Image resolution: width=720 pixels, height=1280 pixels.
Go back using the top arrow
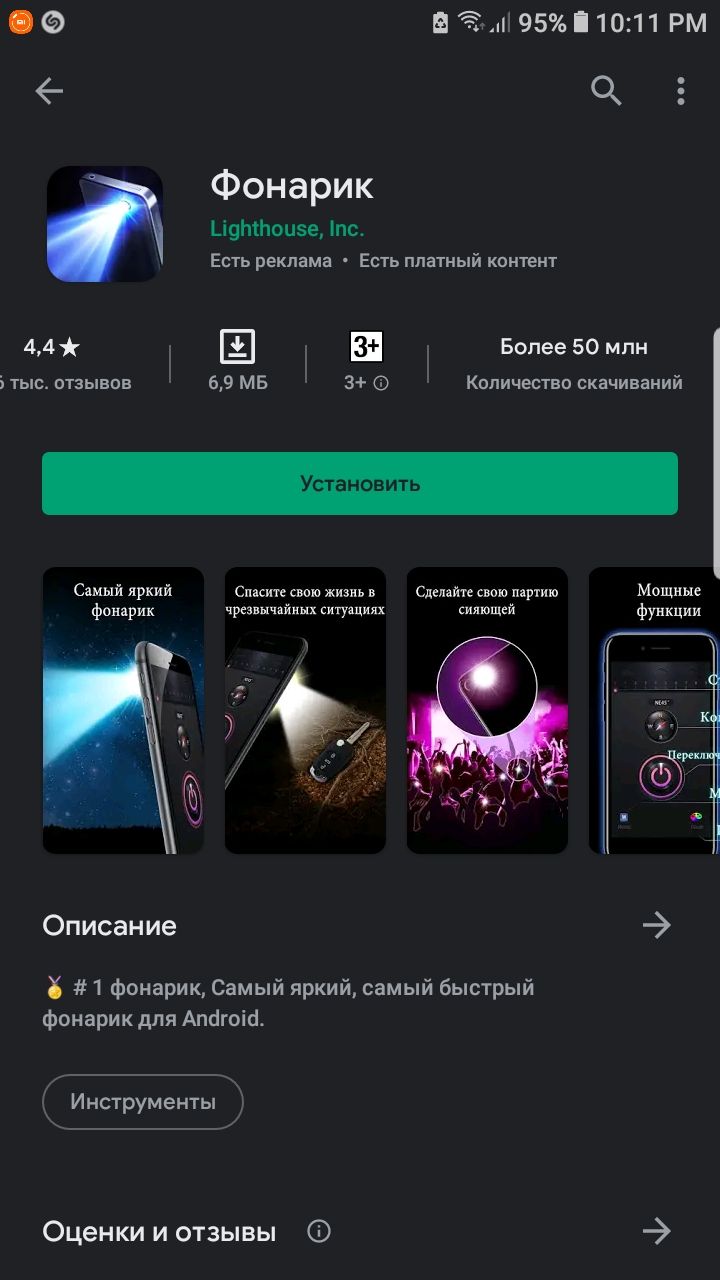coord(49,91)
